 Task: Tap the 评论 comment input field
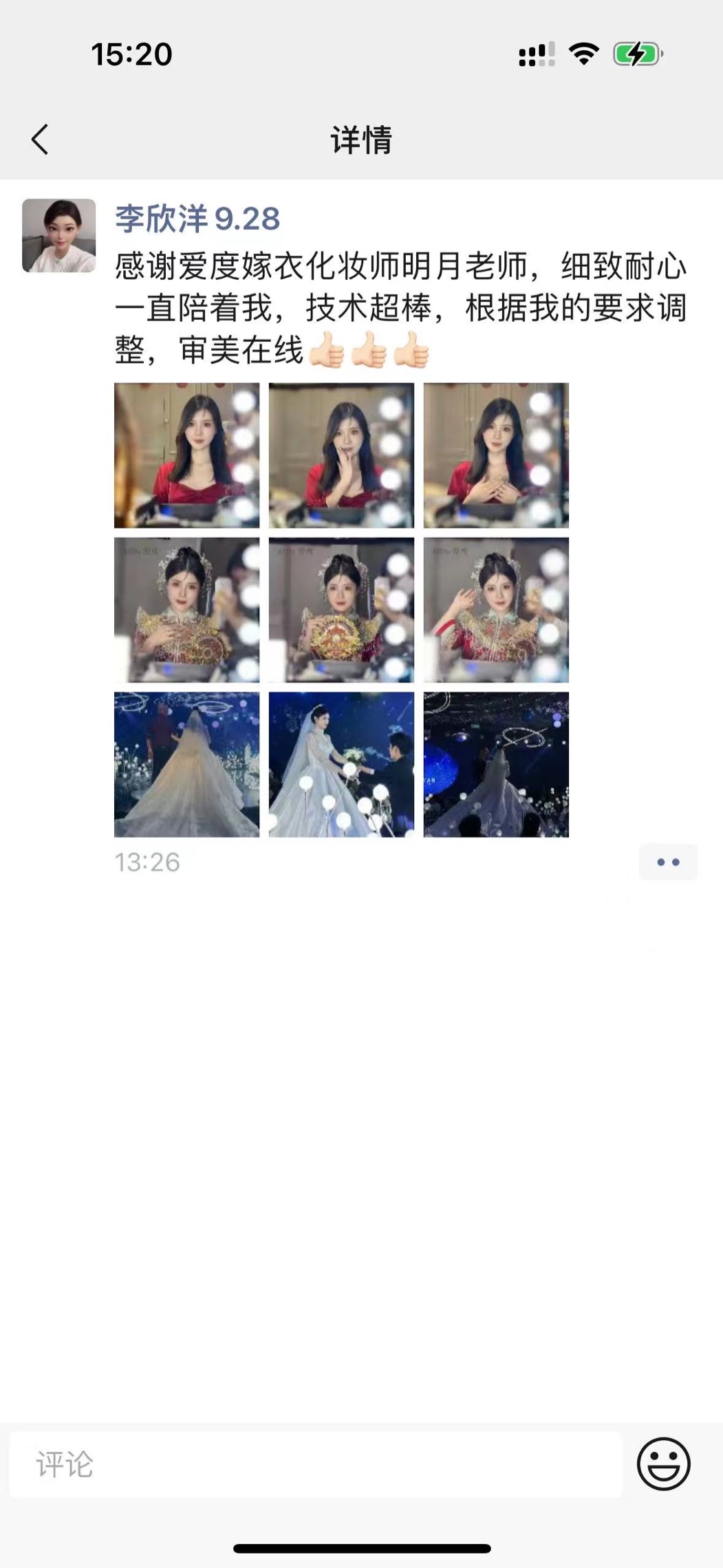pos(316,1464)
